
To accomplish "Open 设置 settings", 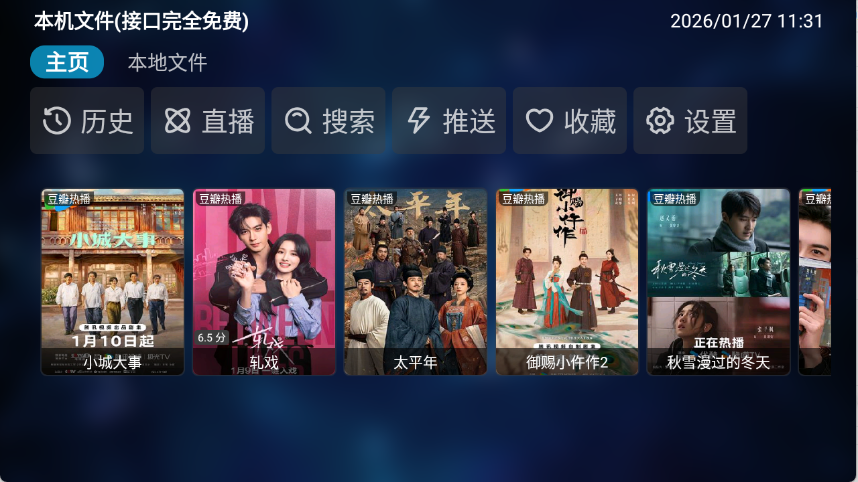I will [690, 121].
